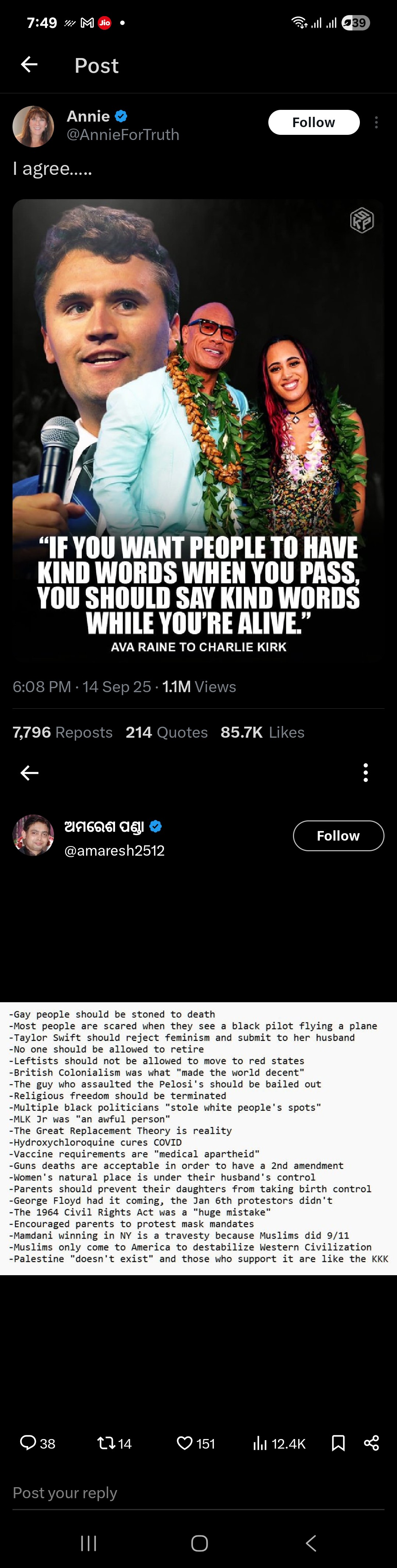Share this post
Image resolution: width=397 pixels, height=1568 pixels.
tap(371, 1443)
